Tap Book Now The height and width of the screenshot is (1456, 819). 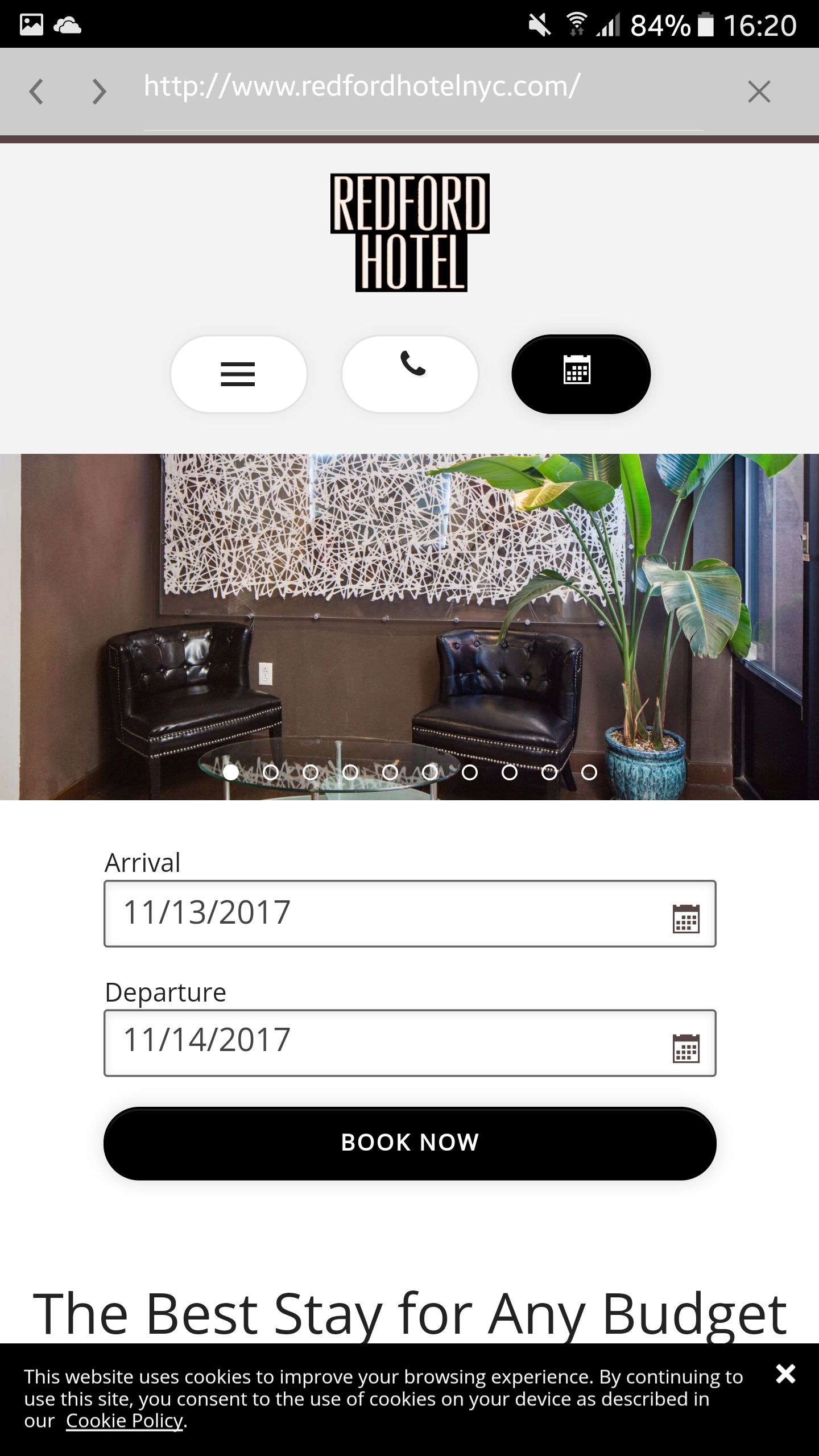409,1143
